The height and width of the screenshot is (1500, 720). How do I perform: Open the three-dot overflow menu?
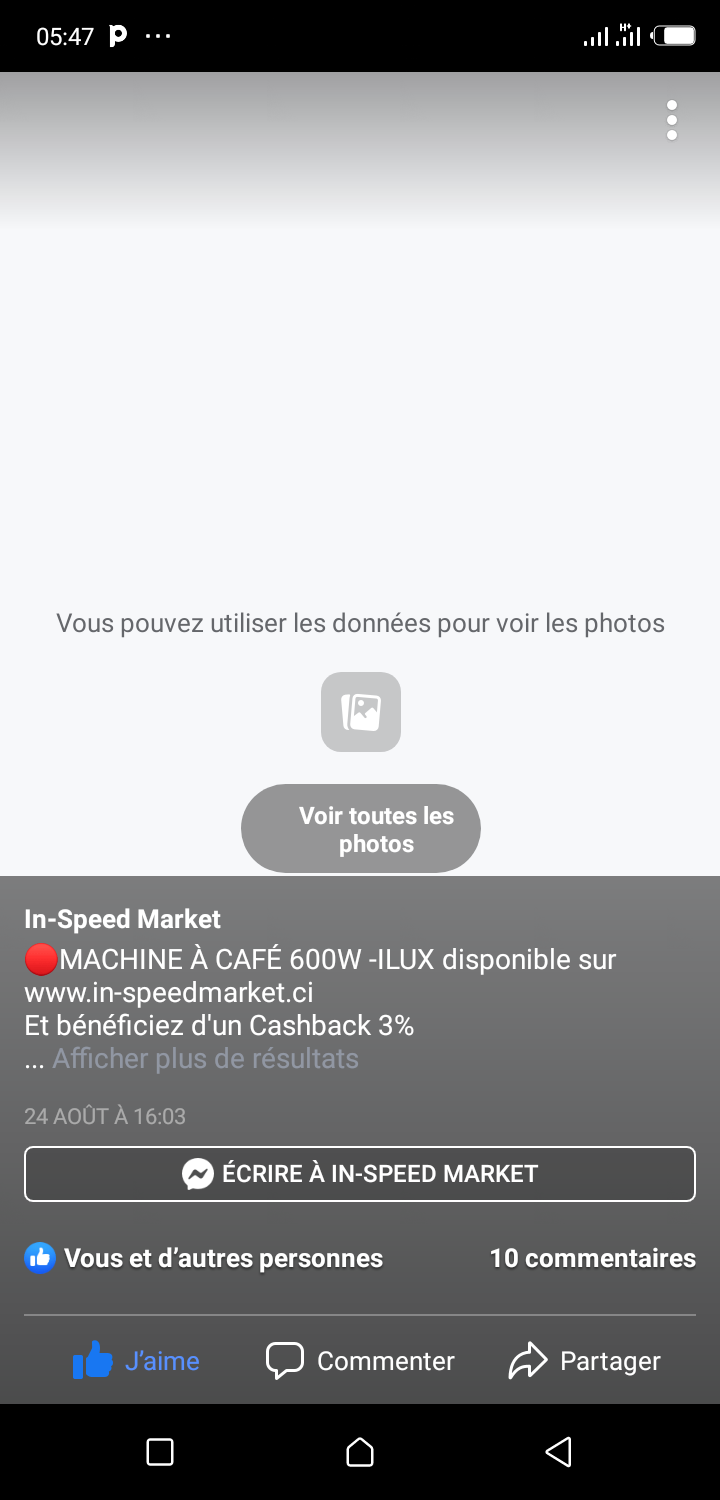(x=672, y=121)
